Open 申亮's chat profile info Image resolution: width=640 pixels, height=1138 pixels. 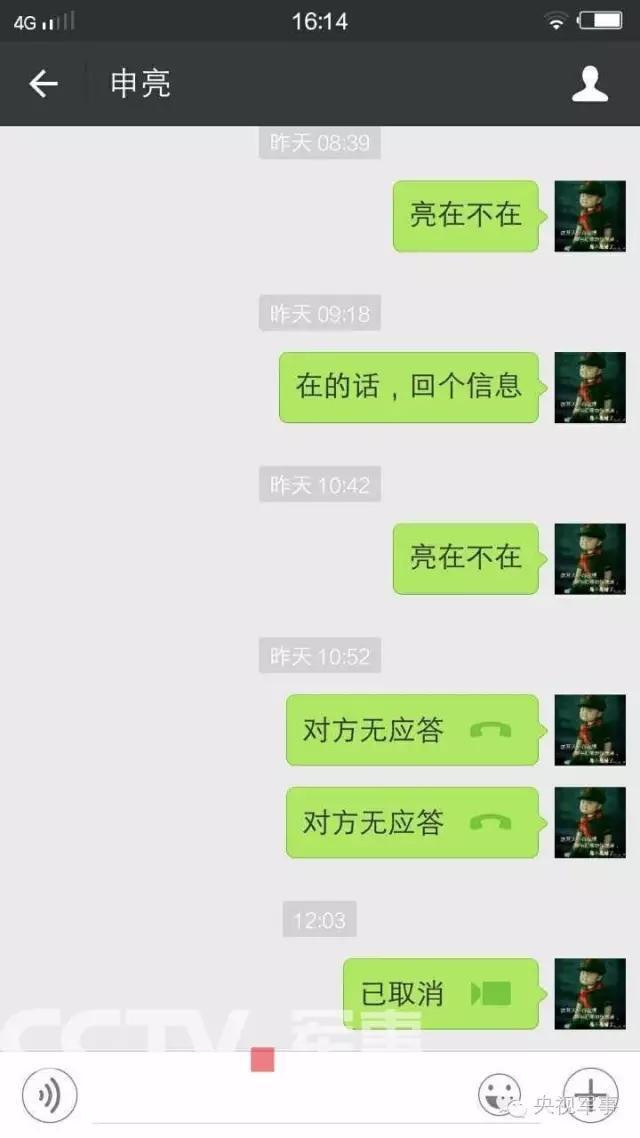pyautogui.click(x=590, y=84)
